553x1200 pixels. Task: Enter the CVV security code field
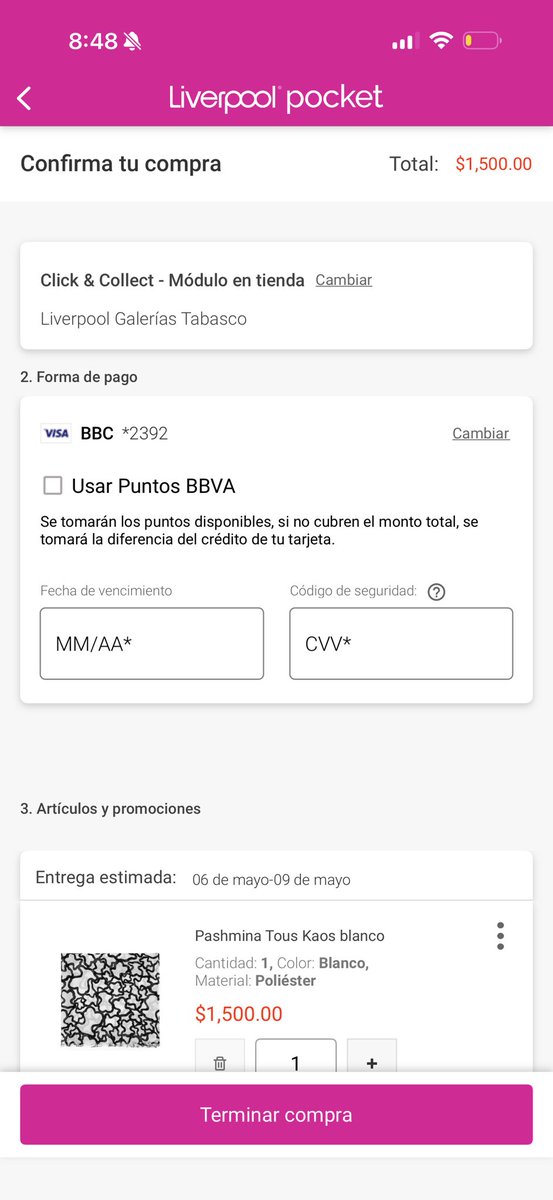401,644
